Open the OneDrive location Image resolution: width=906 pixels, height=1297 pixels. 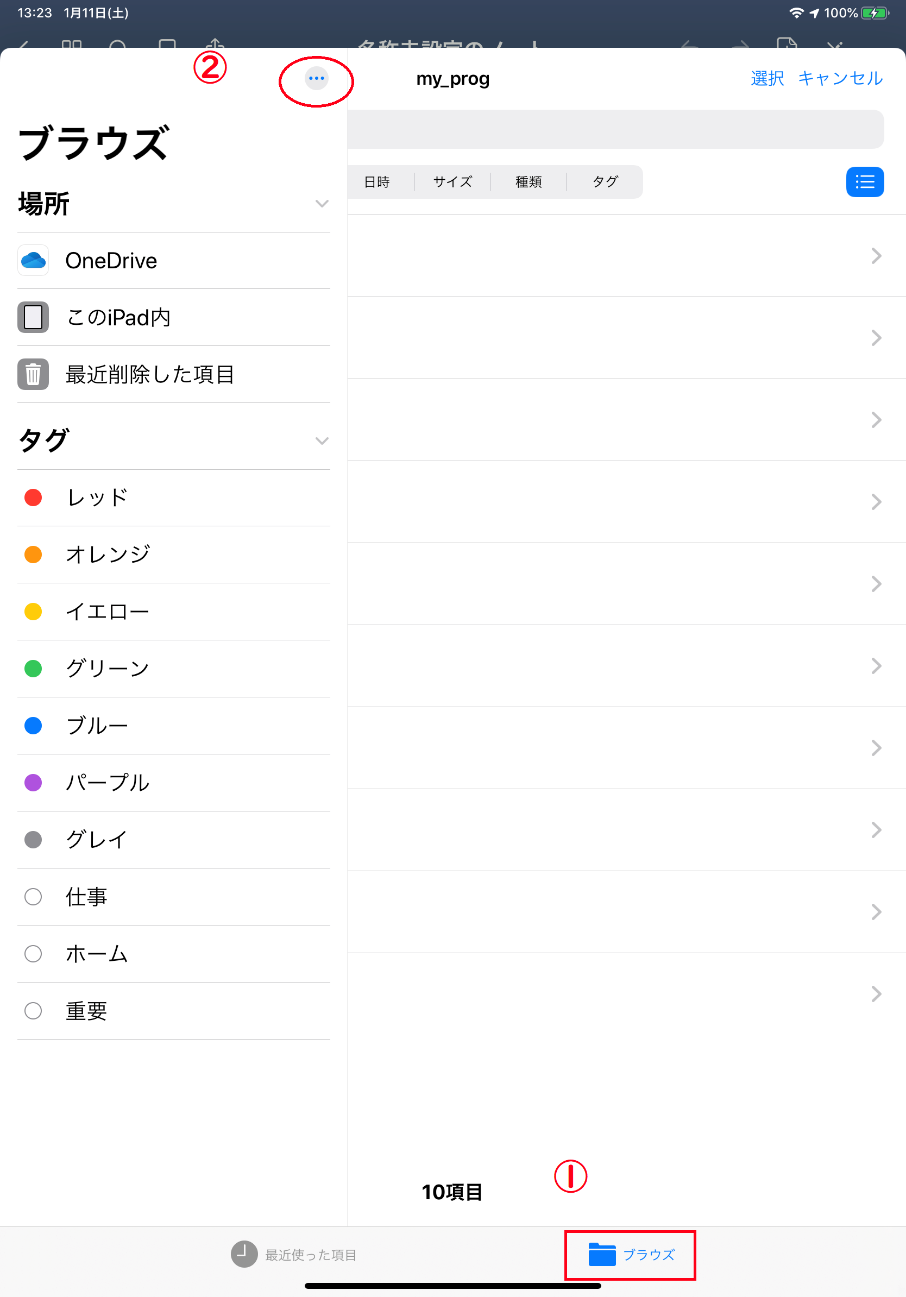point(174,261)
